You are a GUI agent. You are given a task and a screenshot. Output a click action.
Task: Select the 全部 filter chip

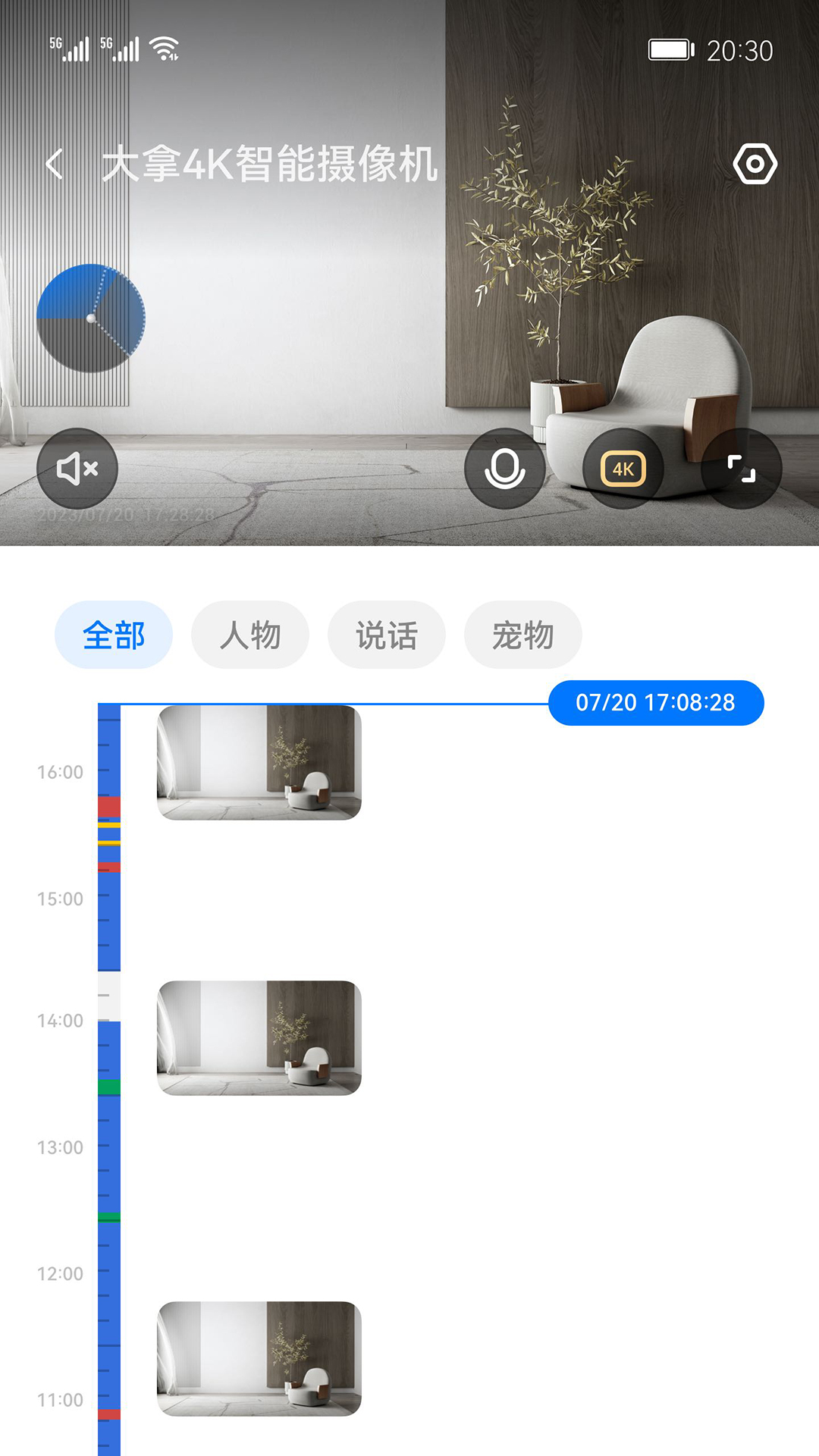point(114,635)
